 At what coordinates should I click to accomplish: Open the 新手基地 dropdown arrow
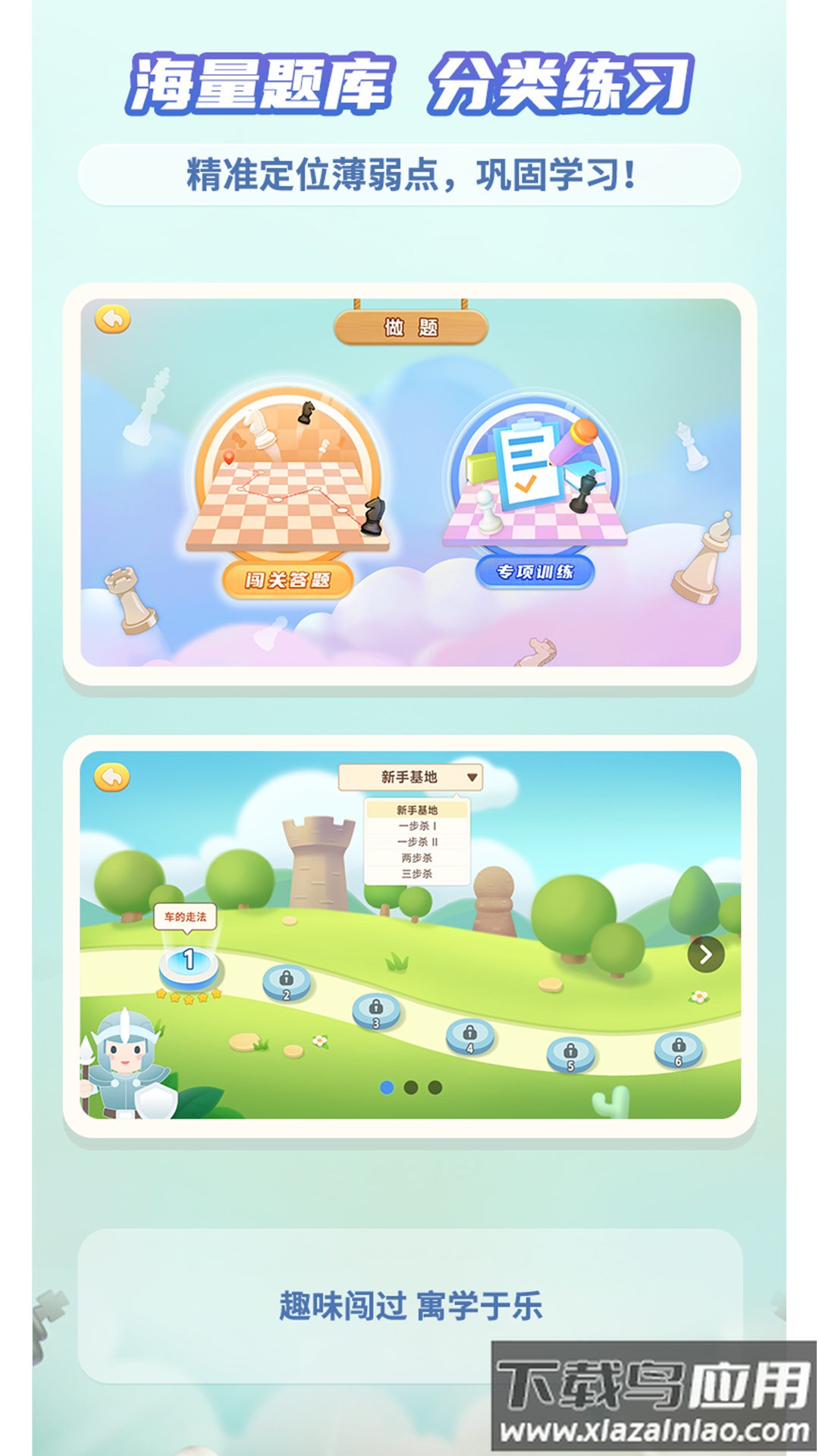[x=474, y=776]
